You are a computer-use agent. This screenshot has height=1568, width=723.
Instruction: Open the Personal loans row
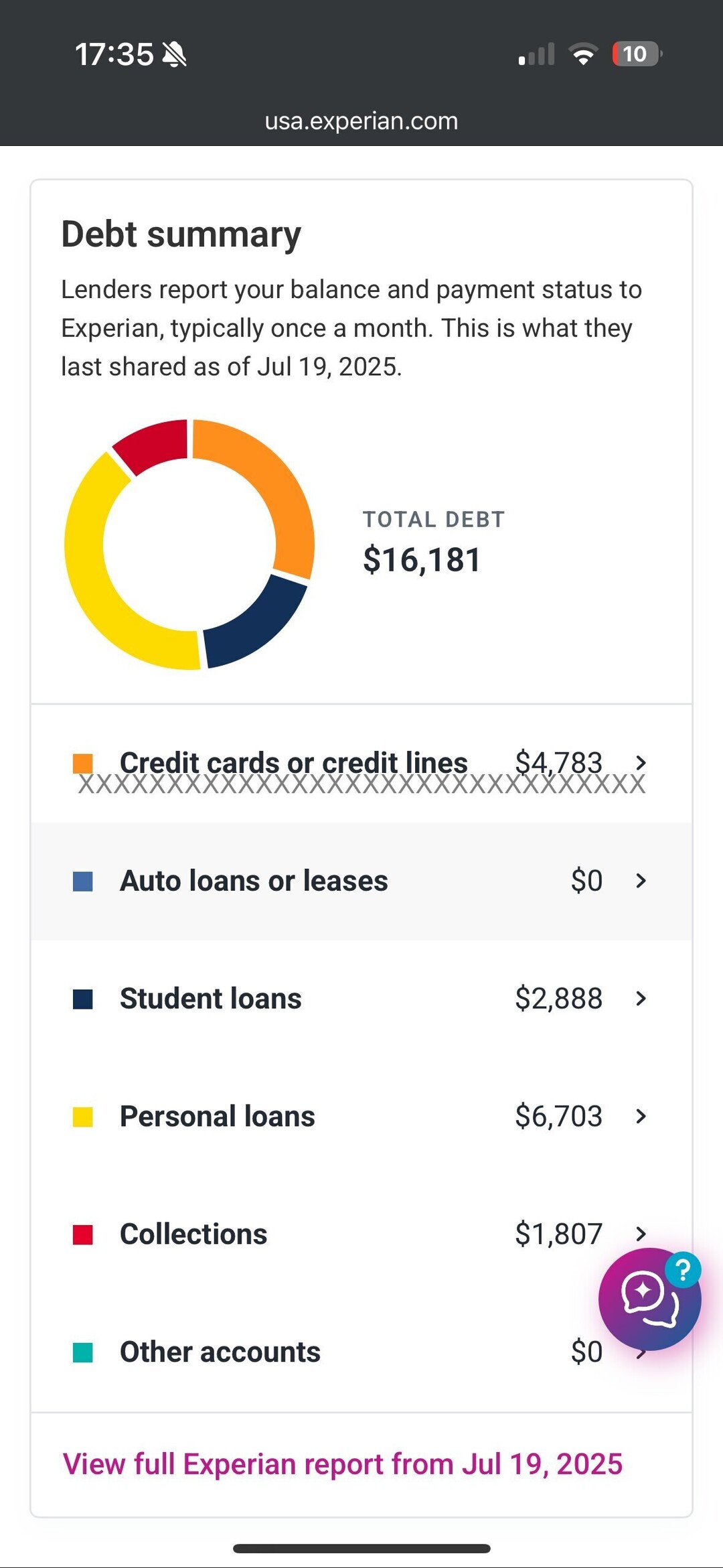361,1117
